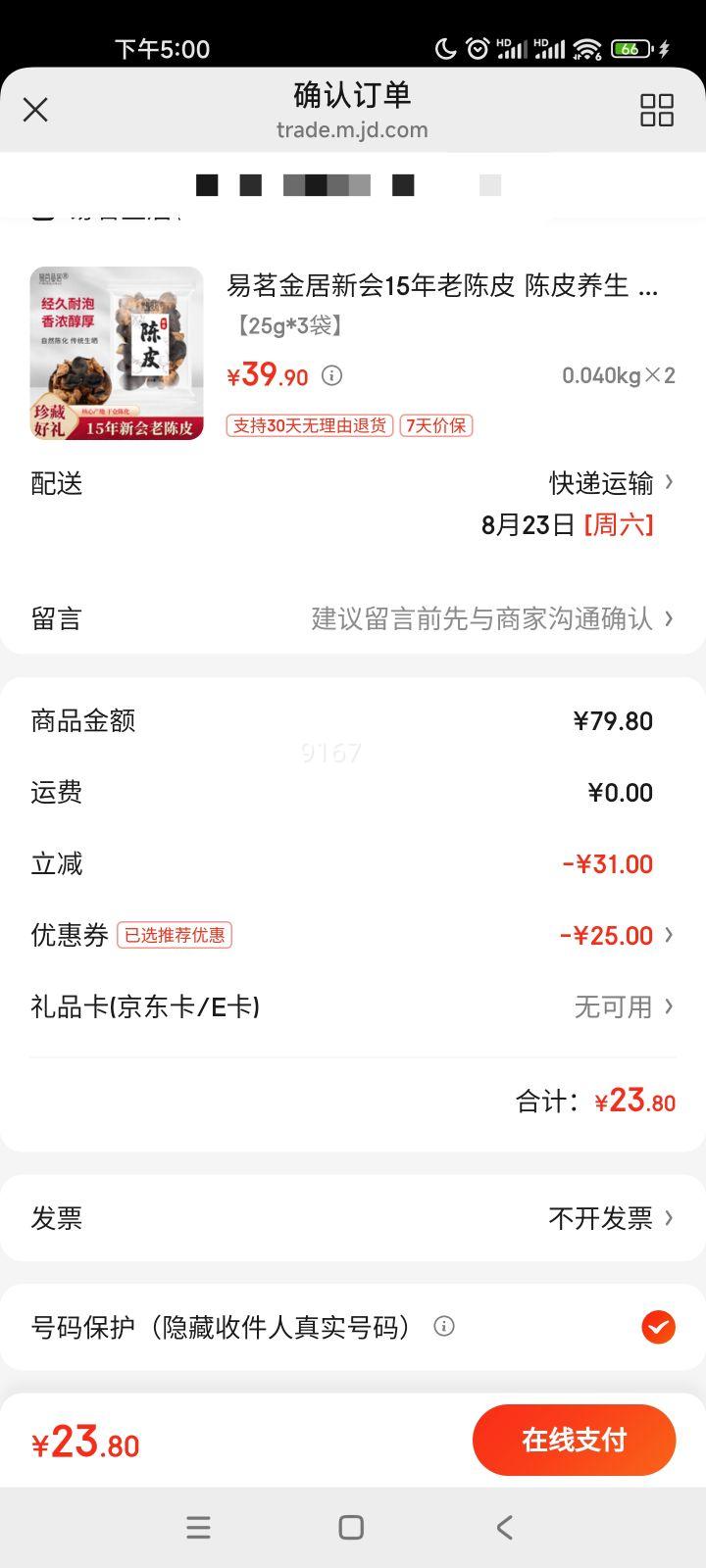706x1568 pixels.
Task: Open the grid menu at top right
Action: pos(656,111)
